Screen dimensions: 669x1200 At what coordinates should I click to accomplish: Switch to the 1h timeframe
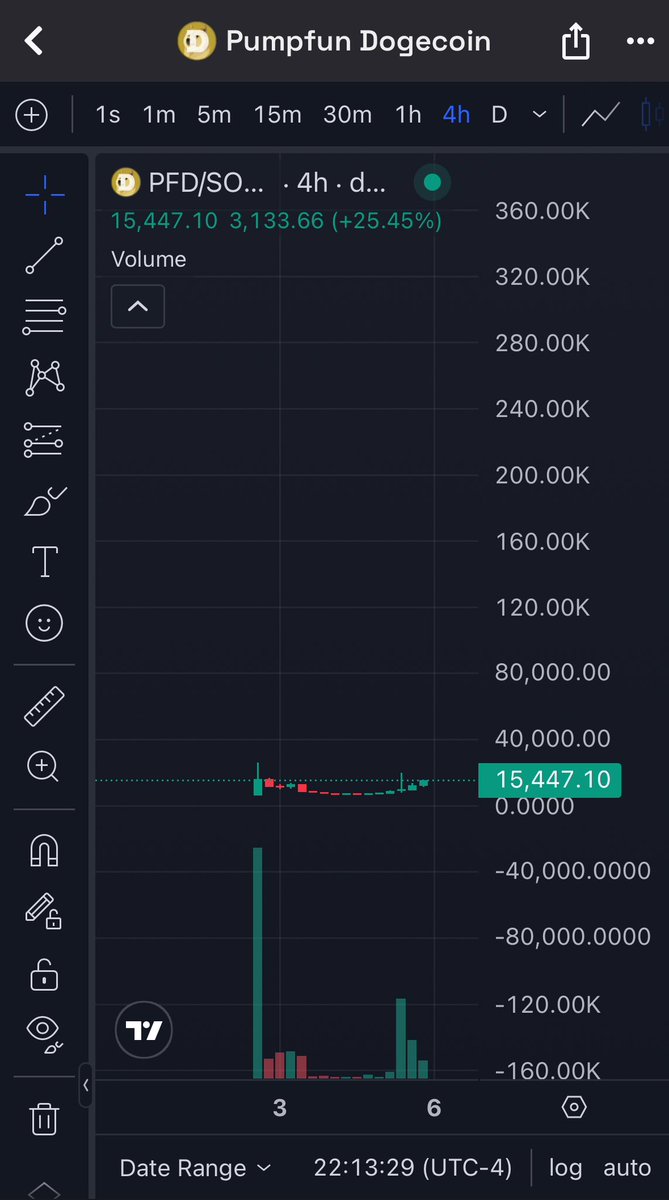coord(408,115)
